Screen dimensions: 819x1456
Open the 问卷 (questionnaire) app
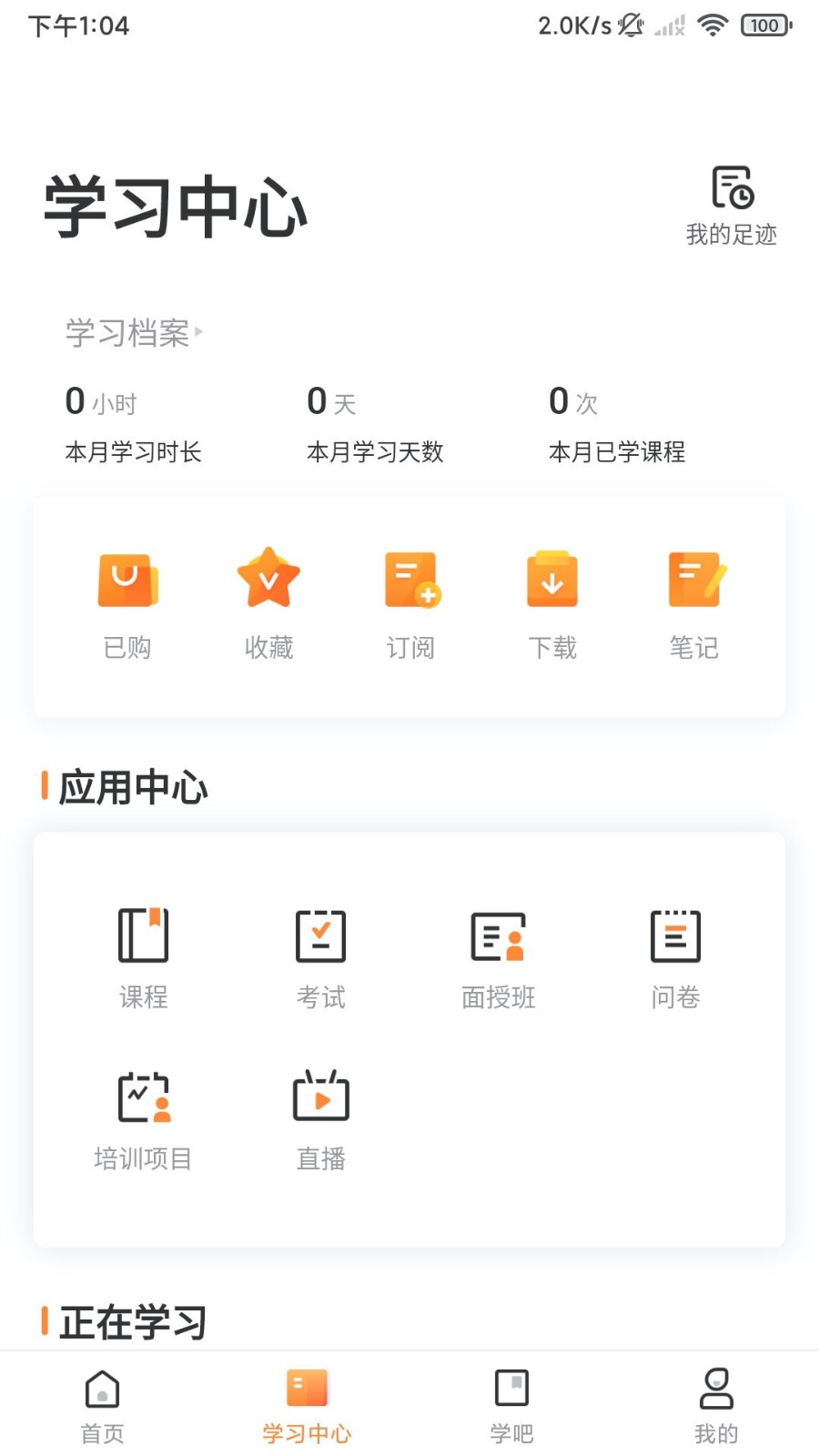pos(675,955)
